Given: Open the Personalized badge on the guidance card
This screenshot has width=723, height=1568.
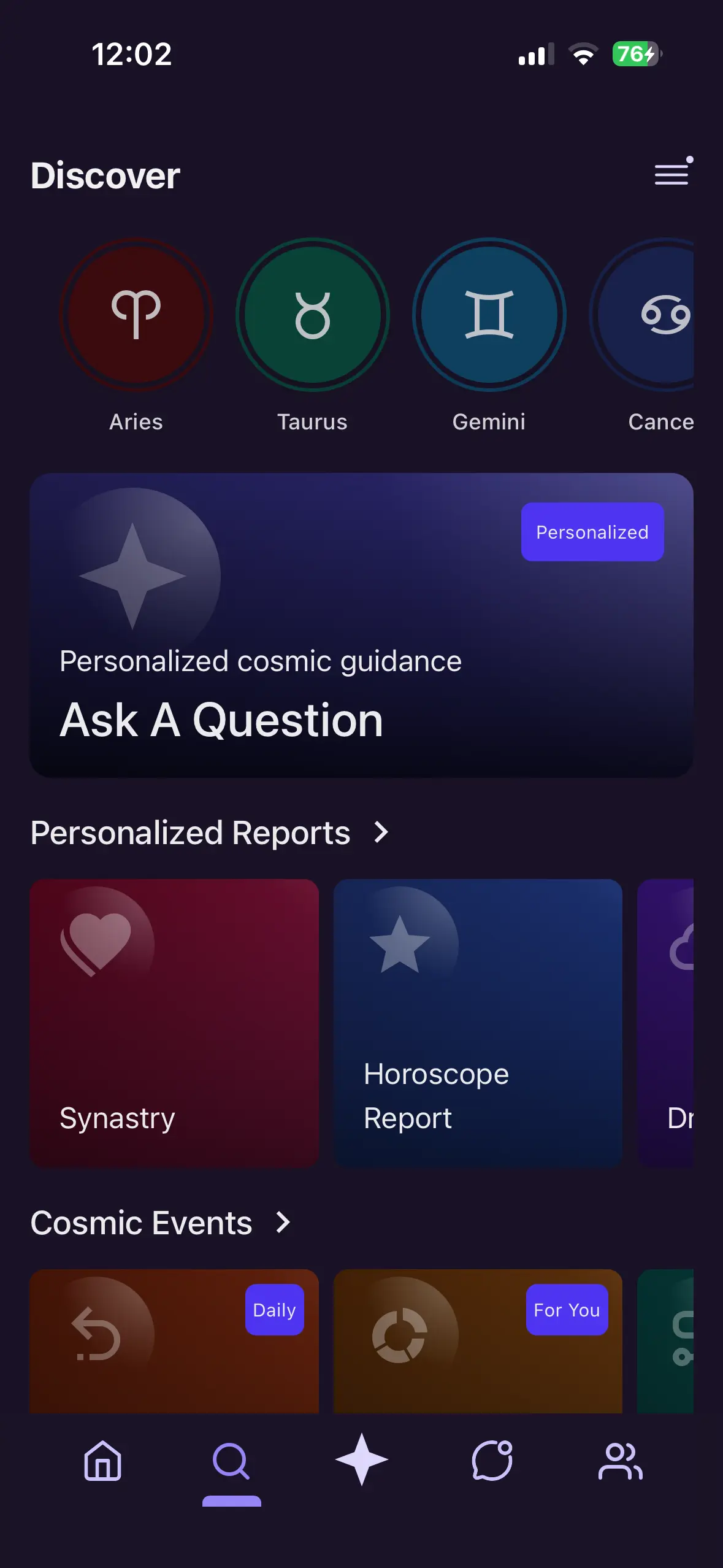Looking at the screenshot, I should [592, 532].
